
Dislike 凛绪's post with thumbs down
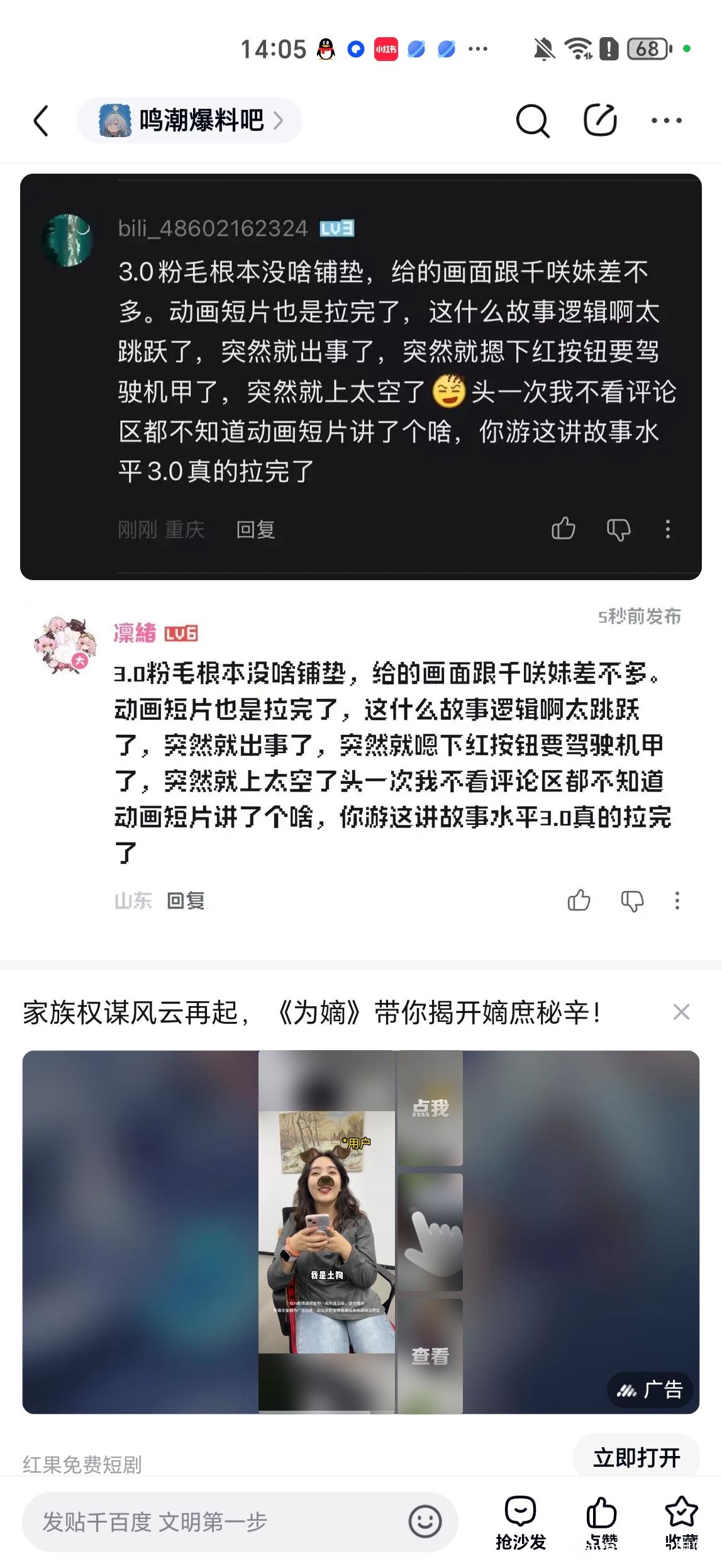pyautogui.click(x=632, y=900)
